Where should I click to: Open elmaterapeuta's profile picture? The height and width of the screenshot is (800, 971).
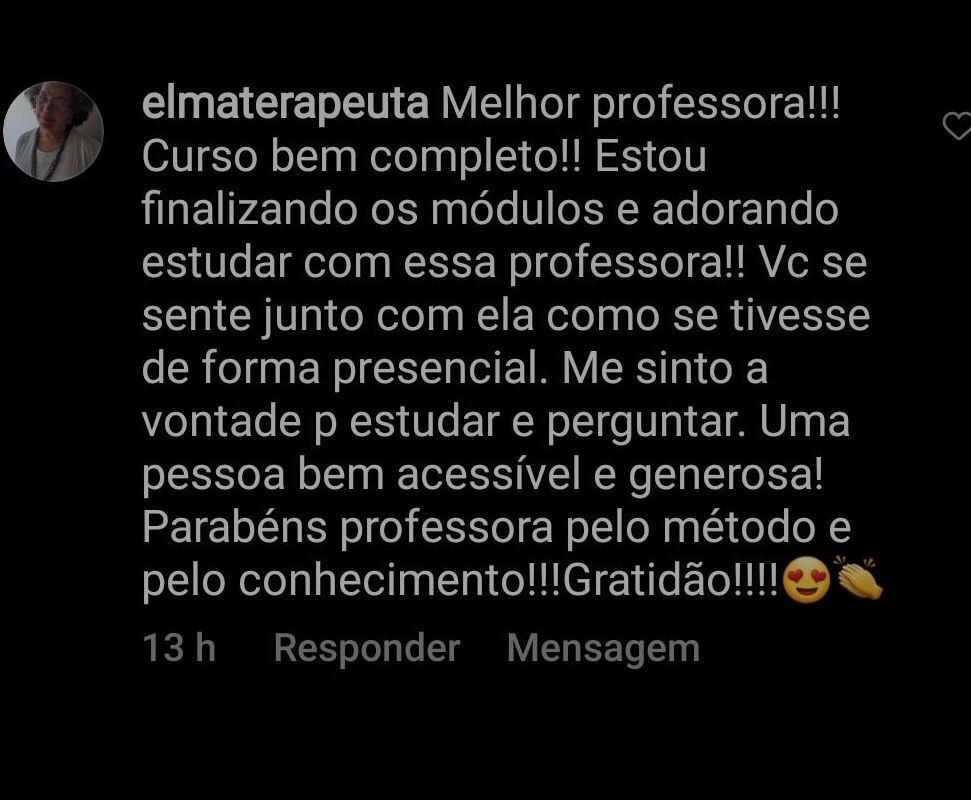(x=53, y=131)
